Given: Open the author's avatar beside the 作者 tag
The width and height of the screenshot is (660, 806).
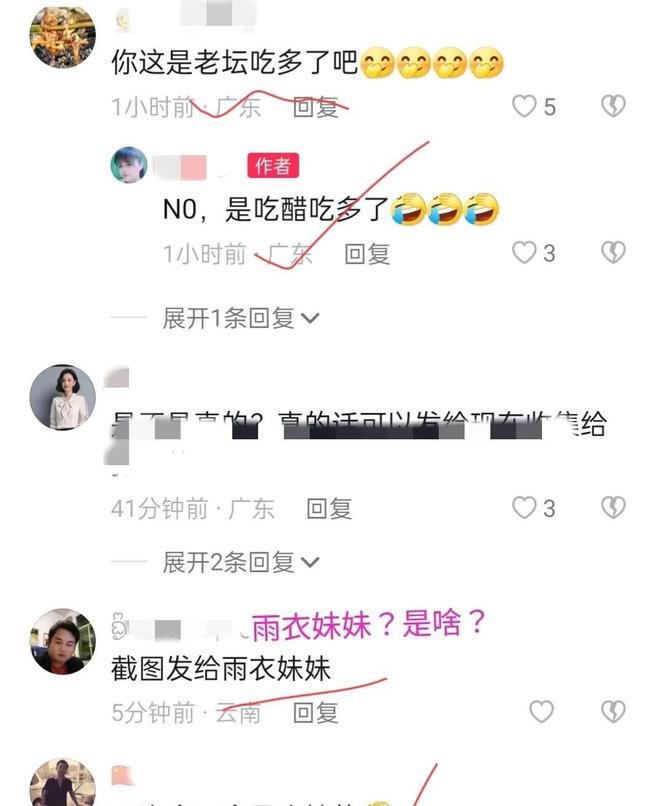Looking at the screenshot, I should pos(129,165).
